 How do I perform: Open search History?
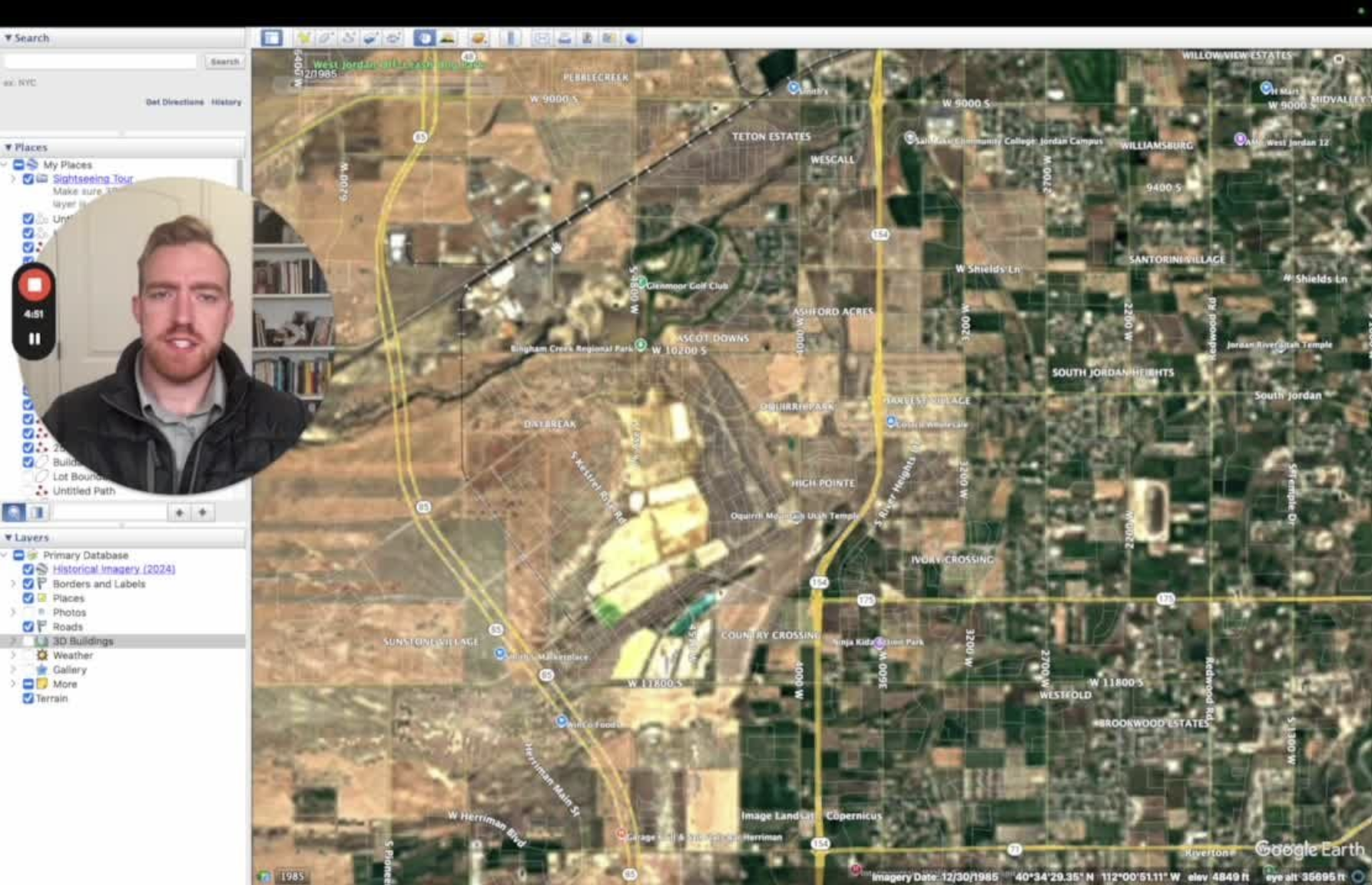[226, 101]
